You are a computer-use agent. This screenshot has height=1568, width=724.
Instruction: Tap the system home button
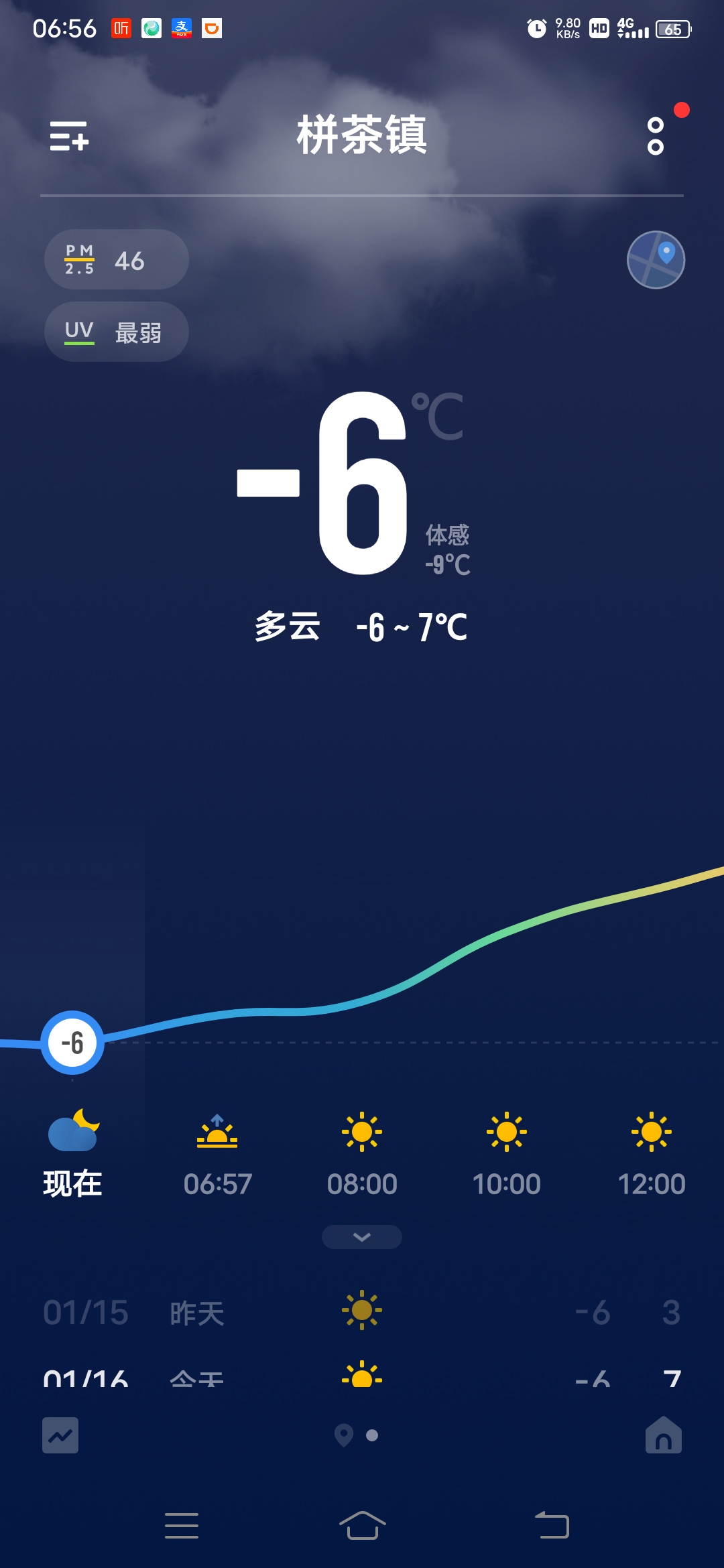[x=362, y=1526]
